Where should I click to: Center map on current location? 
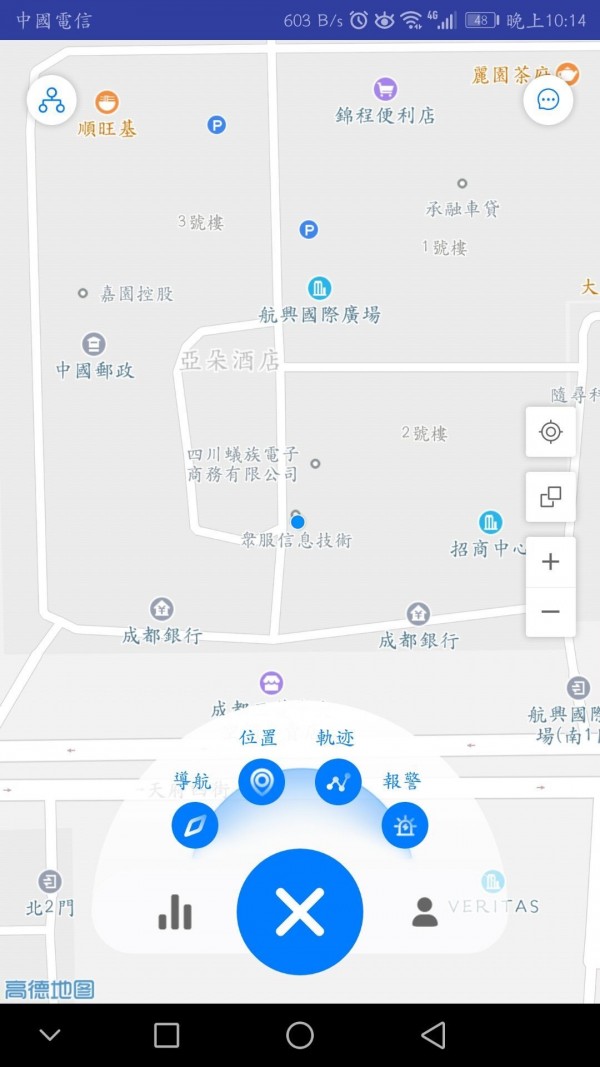[x=550, y=432]
